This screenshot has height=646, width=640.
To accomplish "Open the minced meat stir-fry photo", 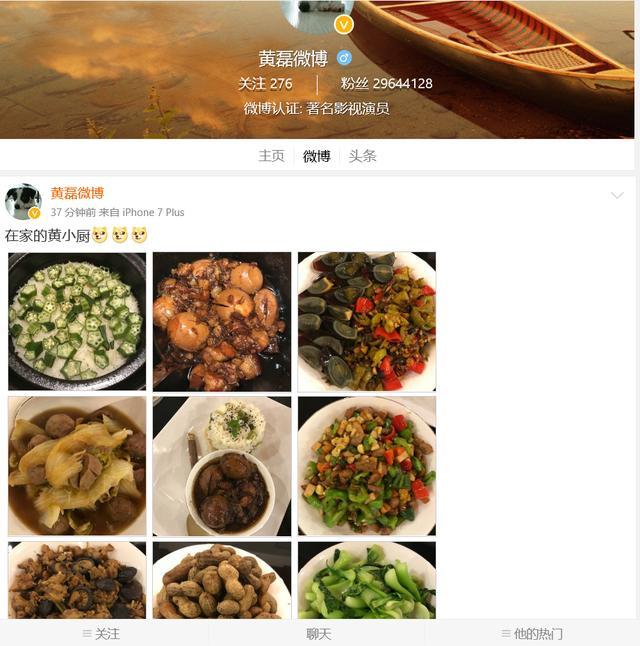I will 77,581.
